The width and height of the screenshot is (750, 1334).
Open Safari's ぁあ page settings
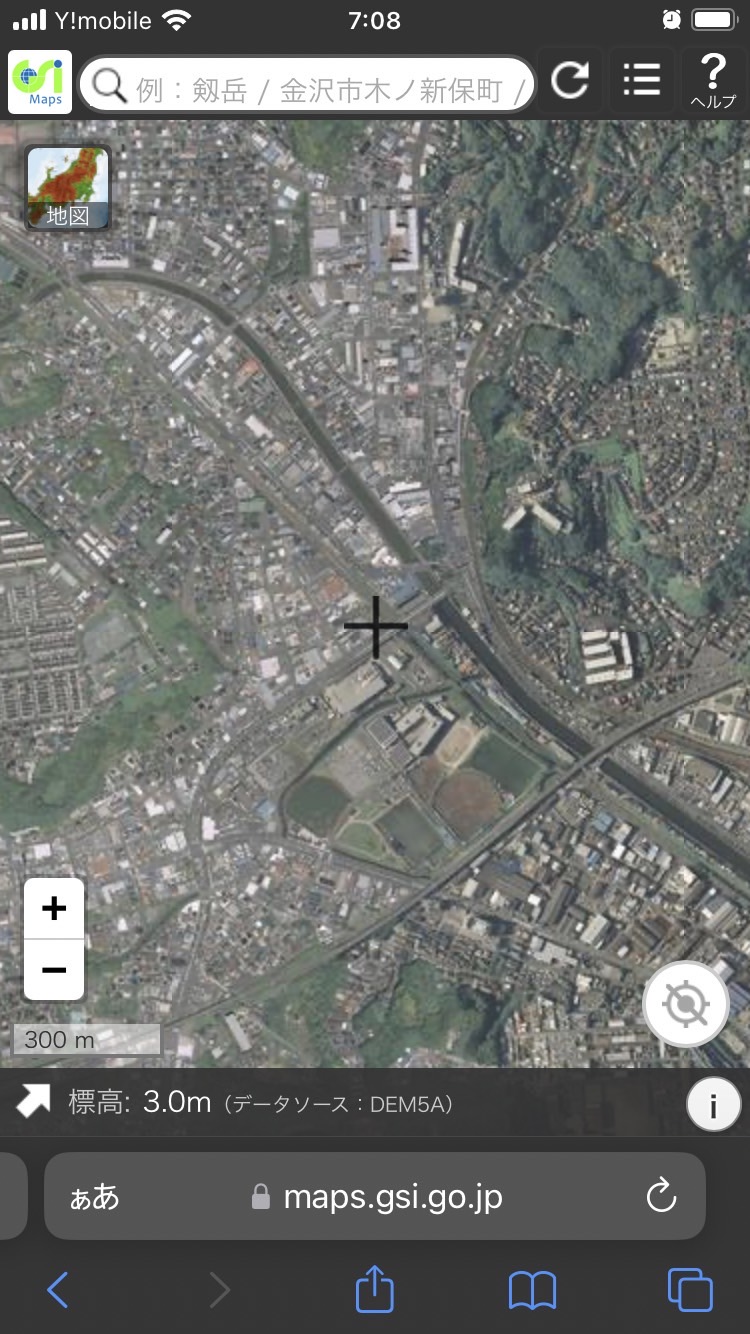tap(95, 1197)
